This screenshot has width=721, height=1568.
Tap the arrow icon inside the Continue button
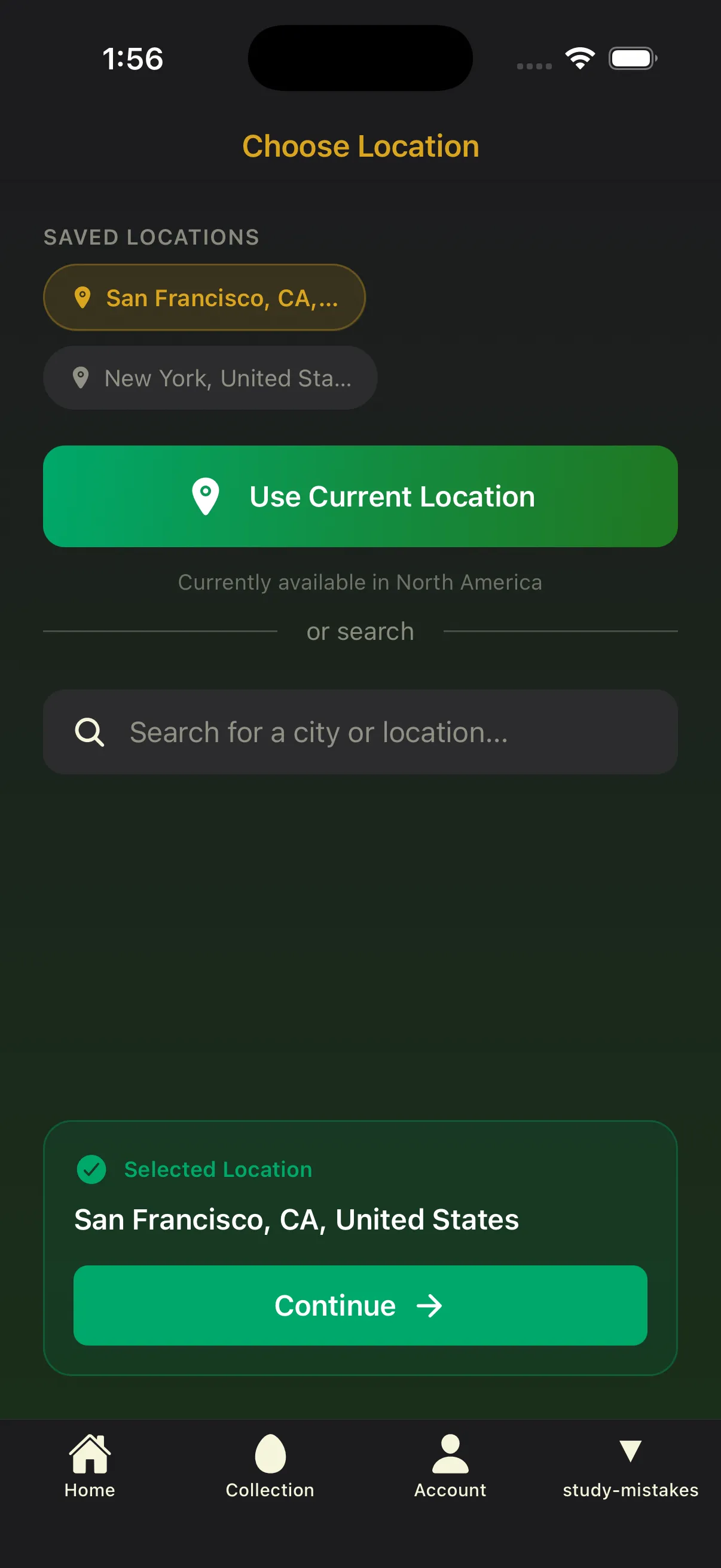[x=432, y=1305]
